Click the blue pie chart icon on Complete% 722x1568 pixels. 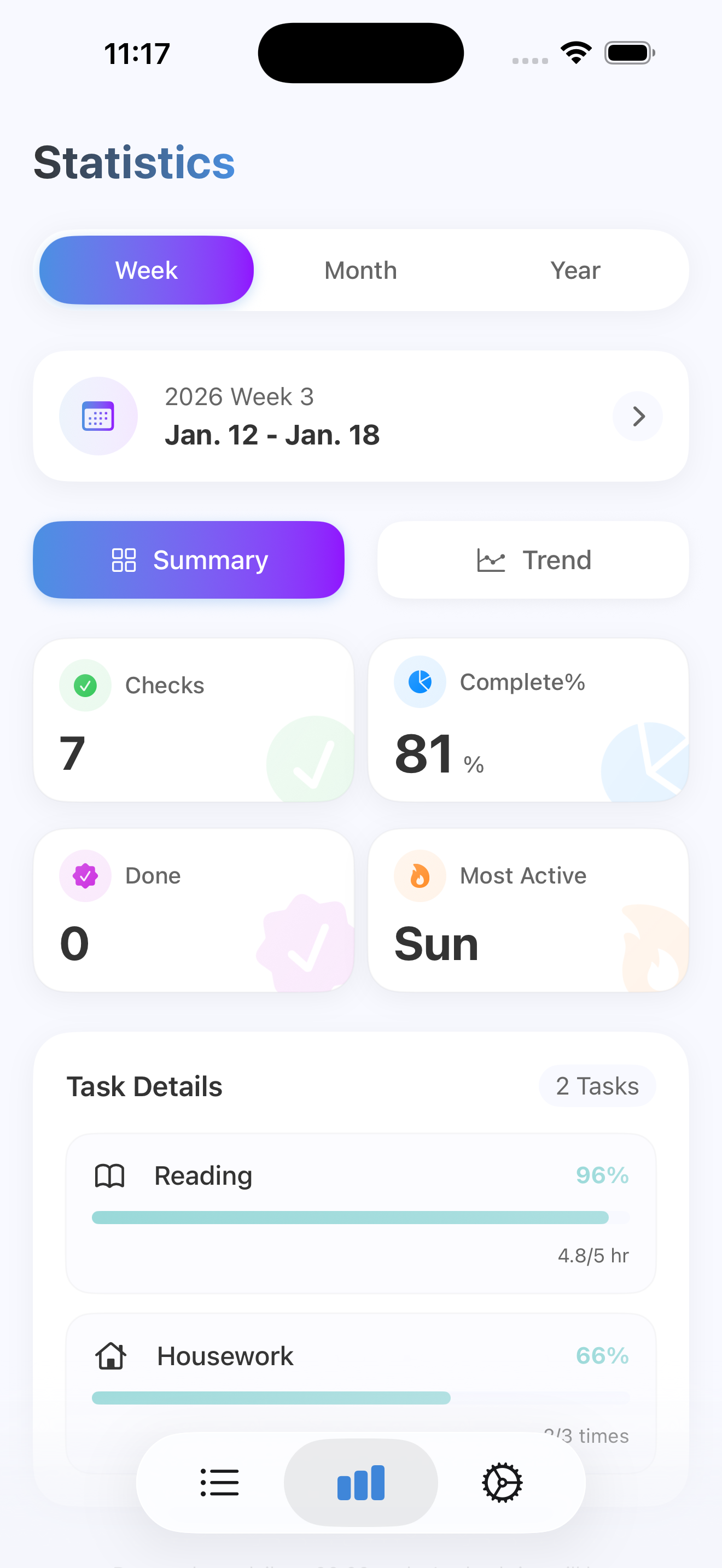pos(420,682)
